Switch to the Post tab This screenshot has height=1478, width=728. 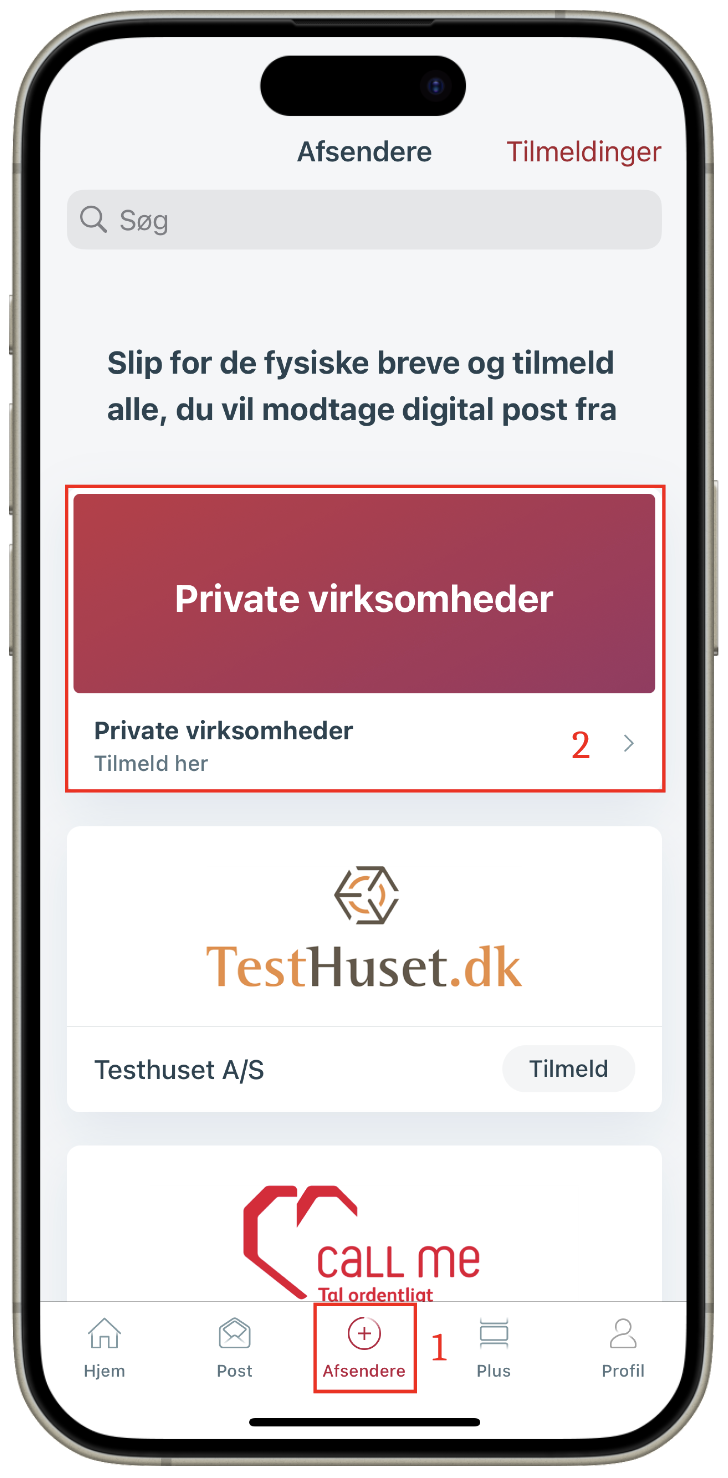pos(234,1348)
